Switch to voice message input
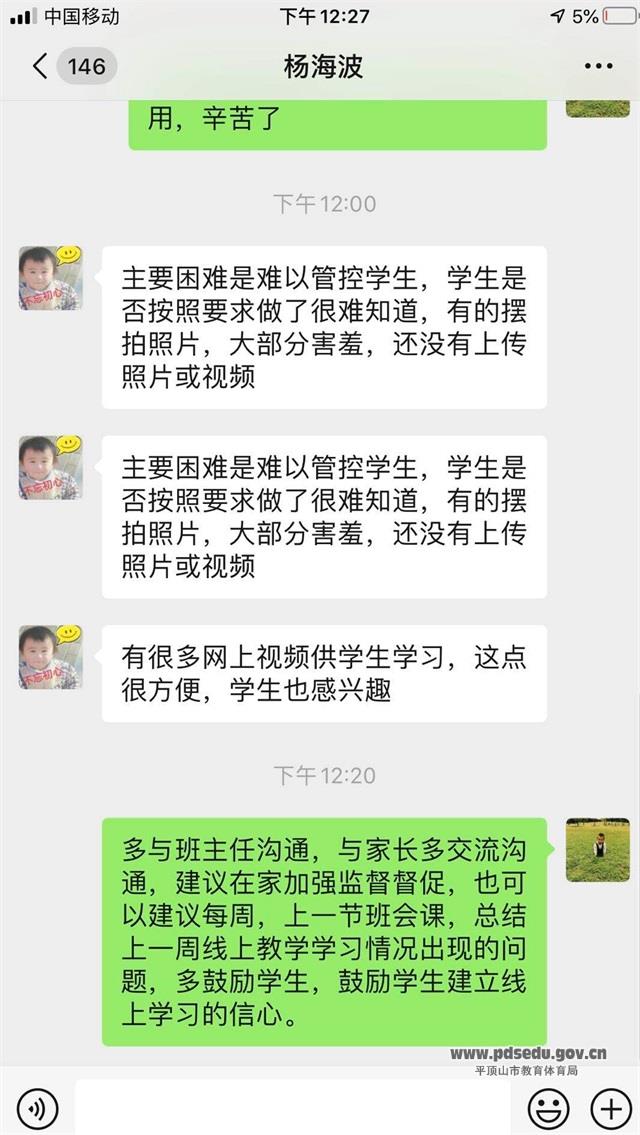 pyautogui.click(x=38, y=1107)
